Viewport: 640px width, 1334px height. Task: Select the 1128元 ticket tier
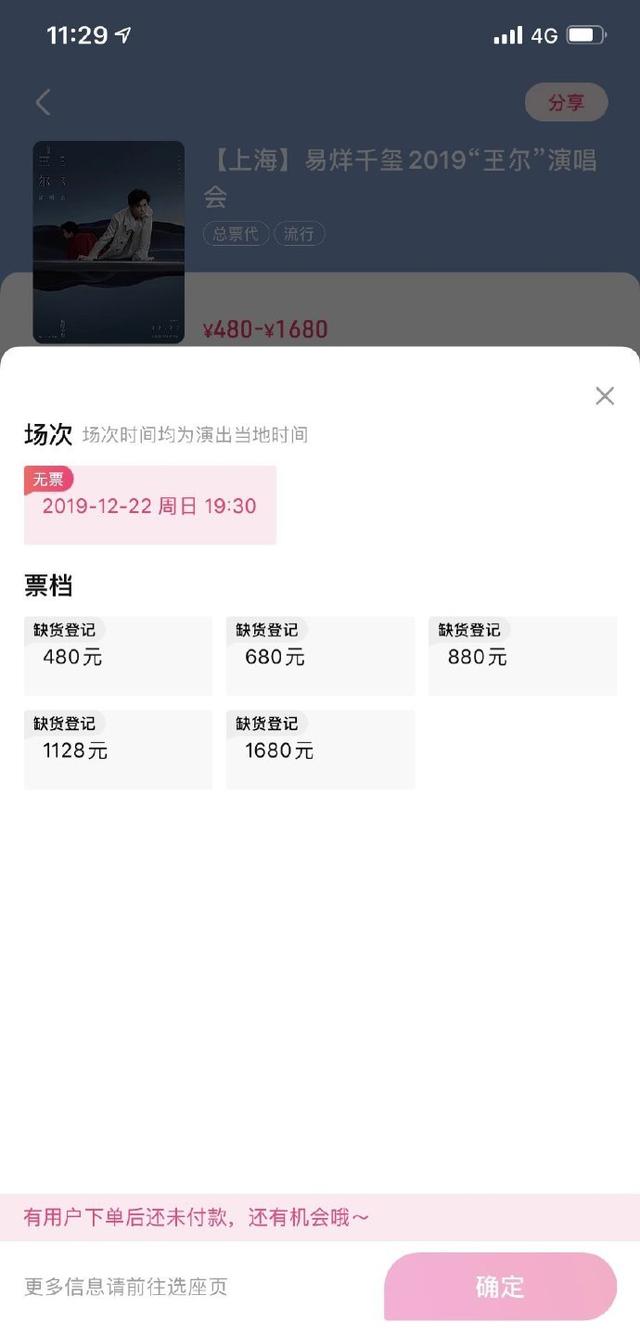coord(118,750)
